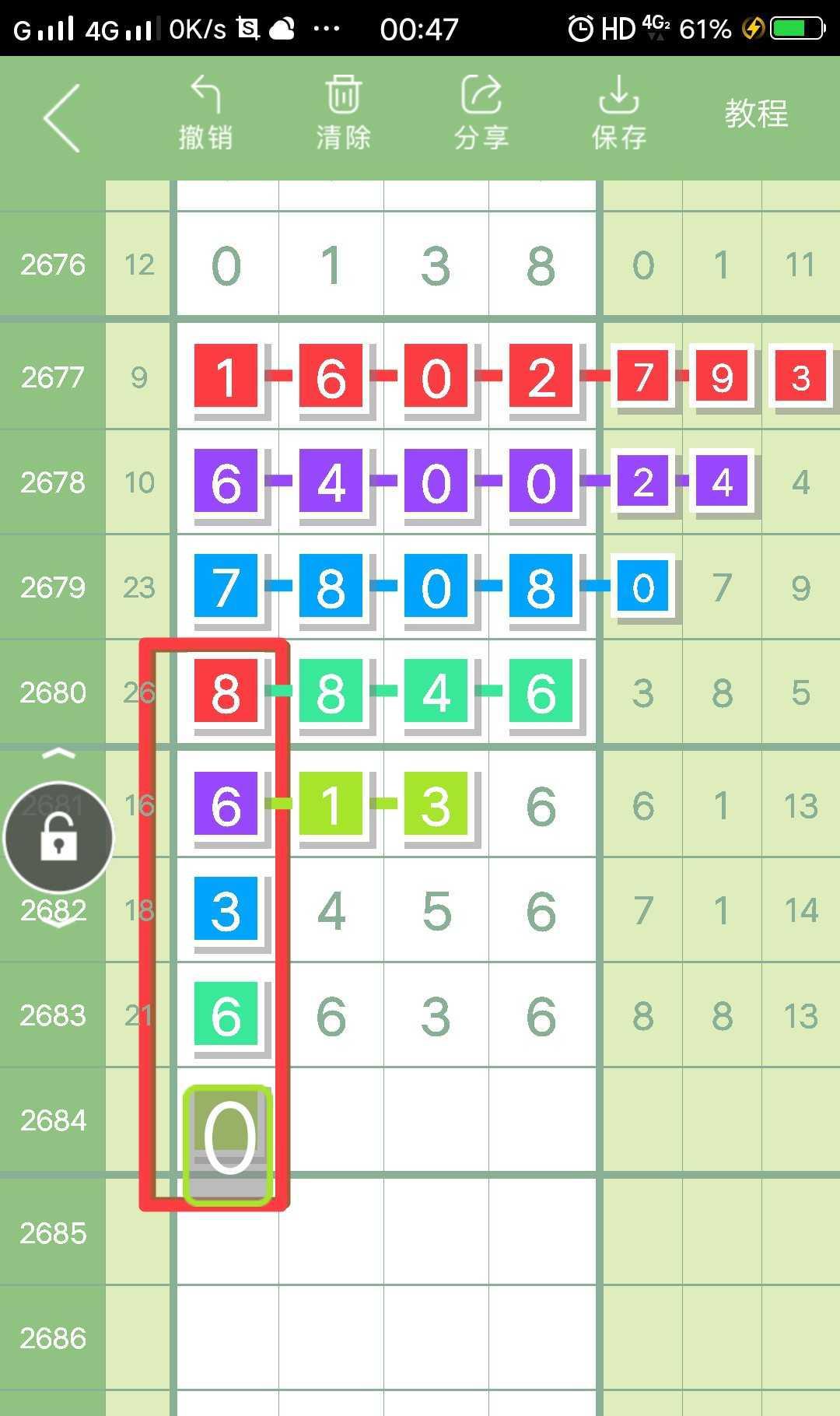Share the chart via 分享

click(x=481, y=114)
